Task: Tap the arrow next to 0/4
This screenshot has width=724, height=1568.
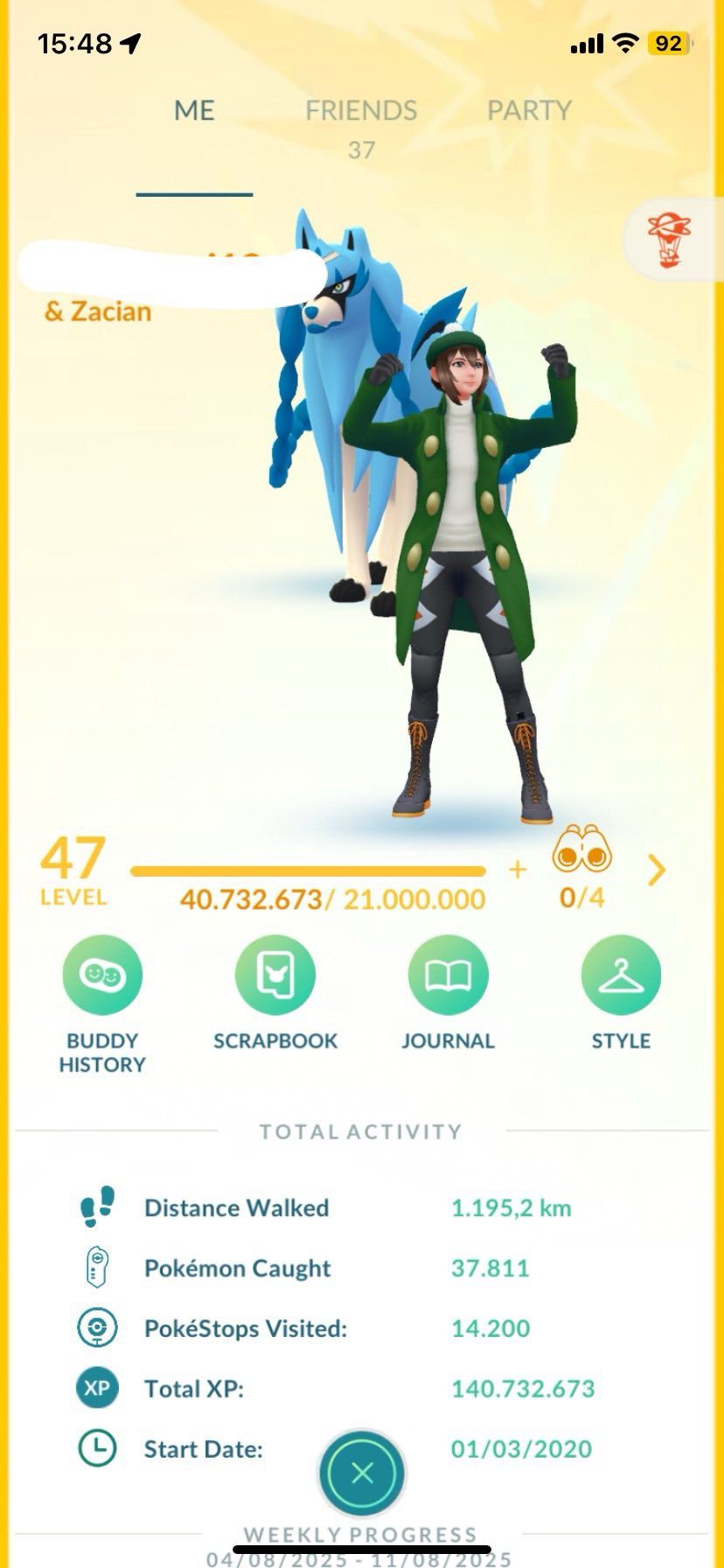Action: (x=657, y=870)
